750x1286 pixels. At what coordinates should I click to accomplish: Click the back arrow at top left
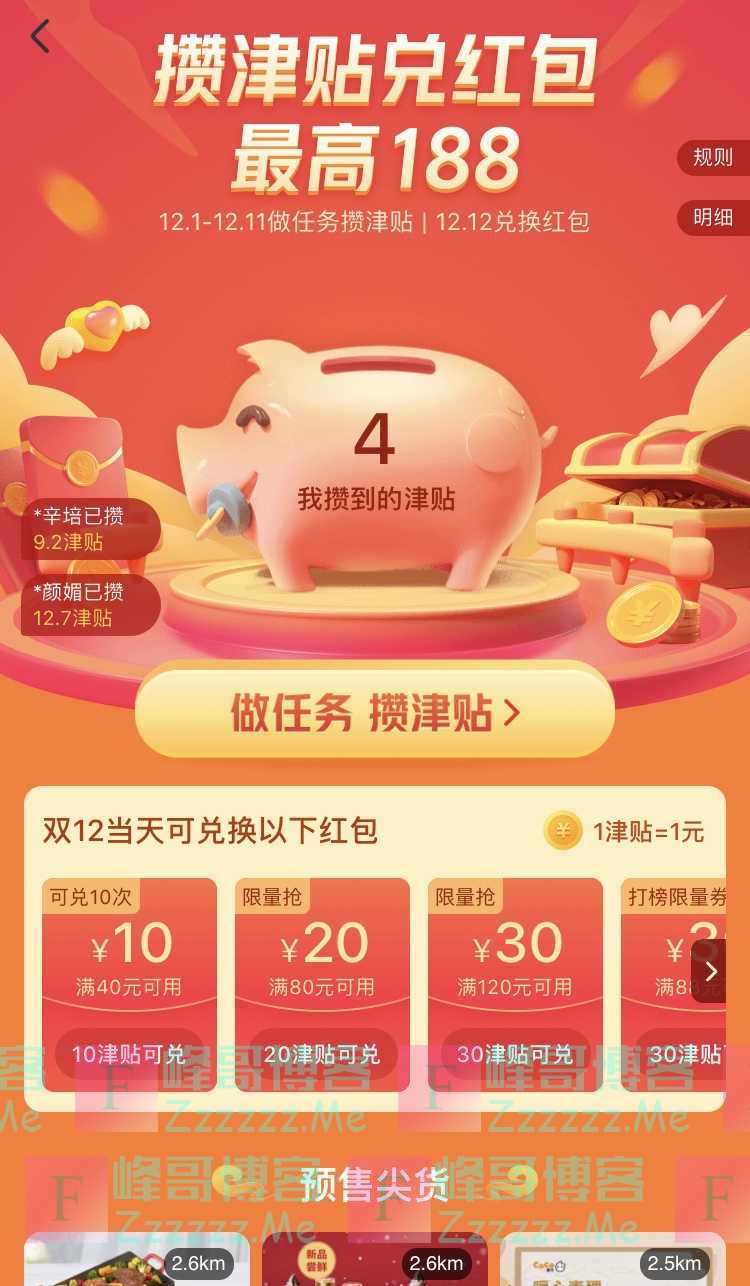(x=40, y=36)
